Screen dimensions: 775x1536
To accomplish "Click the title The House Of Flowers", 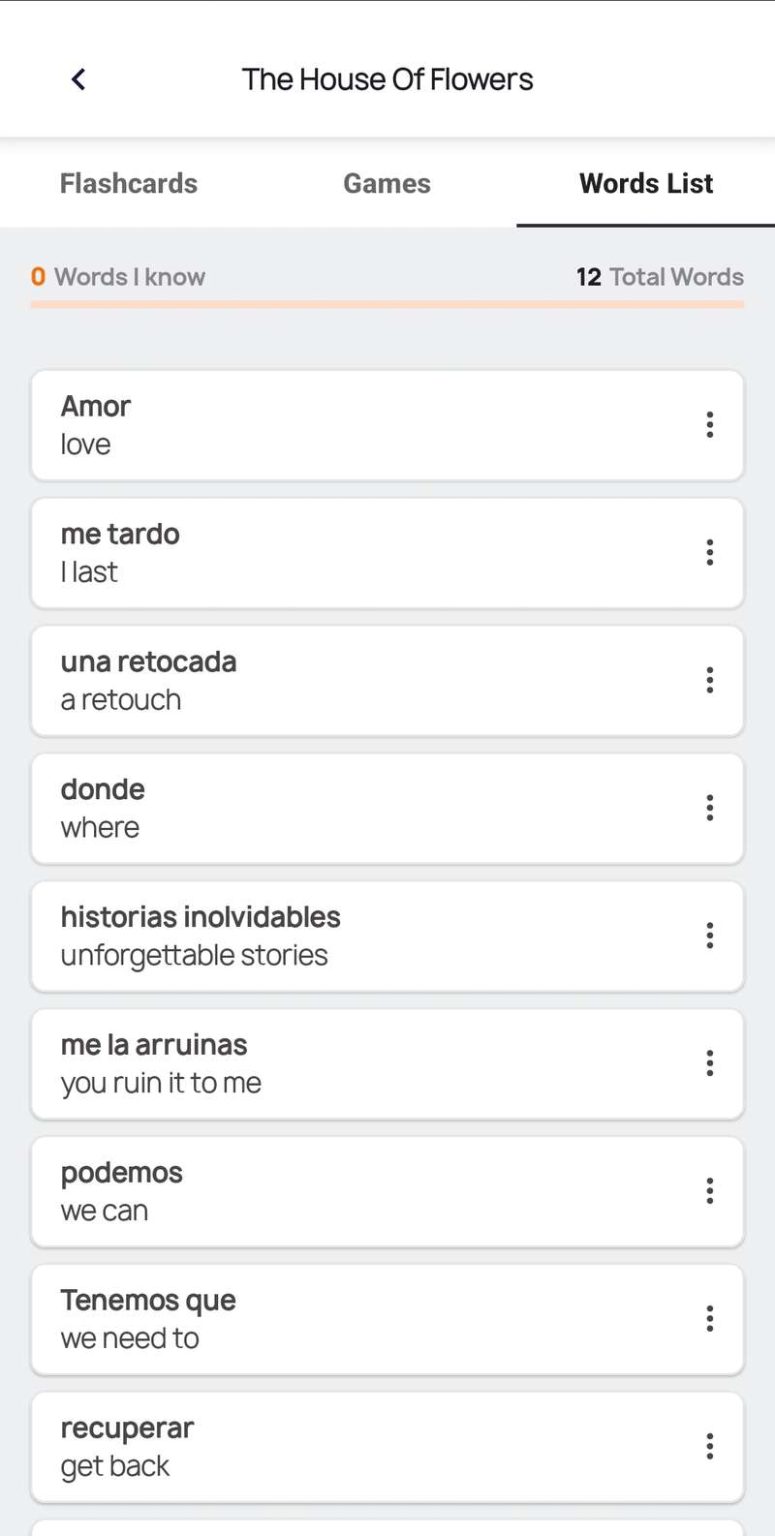I will 387,78.
